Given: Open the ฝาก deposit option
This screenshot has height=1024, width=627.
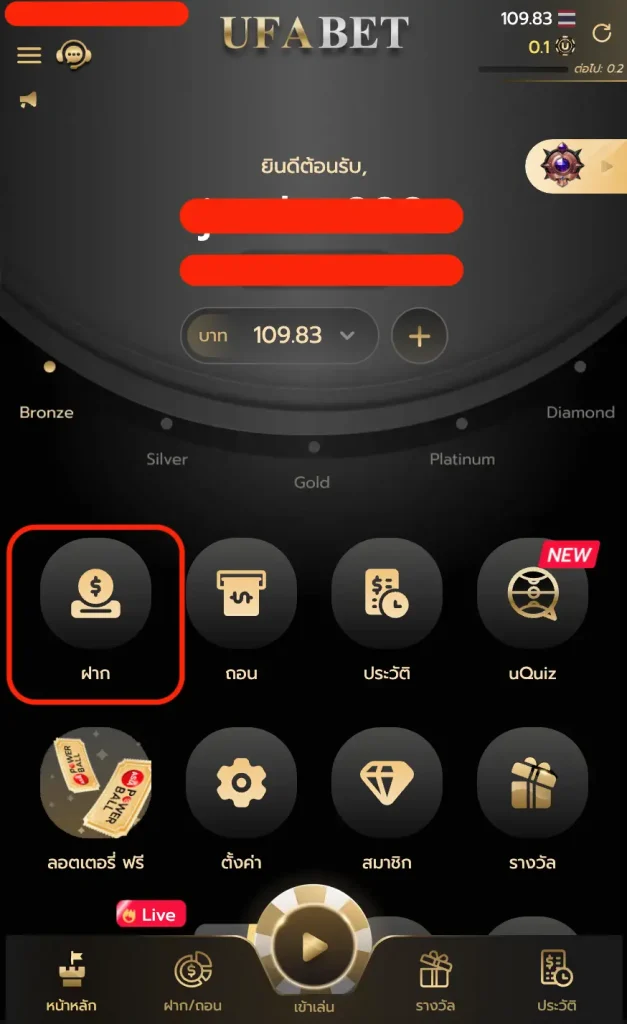Looking at the screenshot, I should [96, 609].
